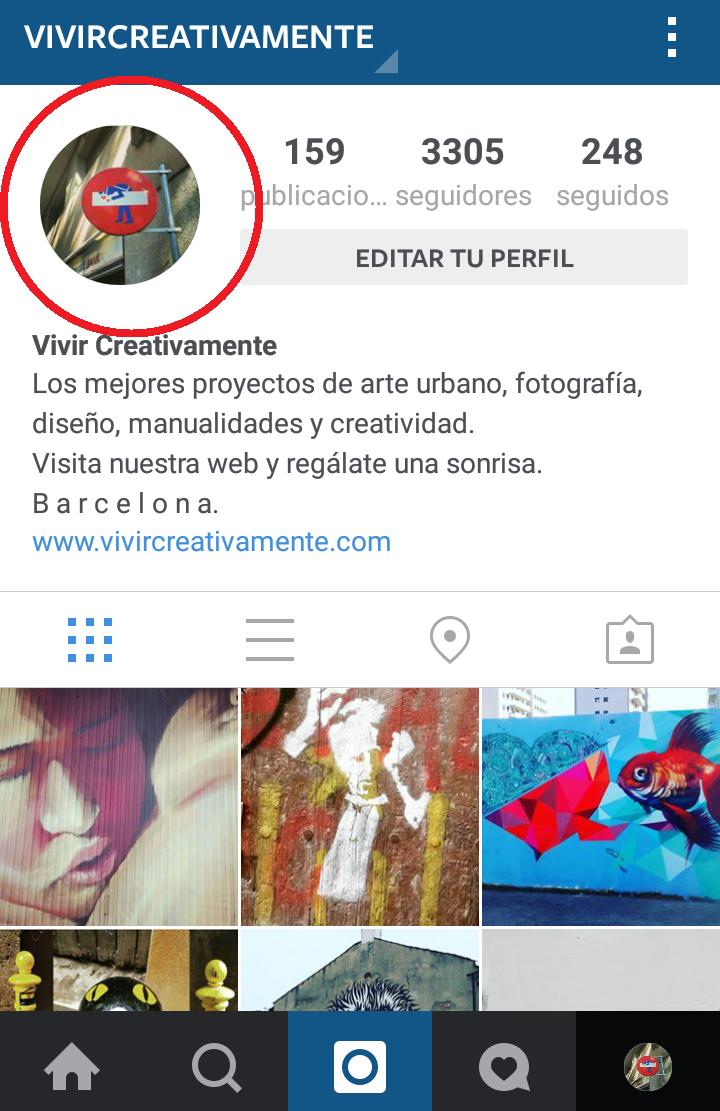The image size is (720, 1111).
Task: View the 159 publicaciones count
Action: click(x=313, y=170)
